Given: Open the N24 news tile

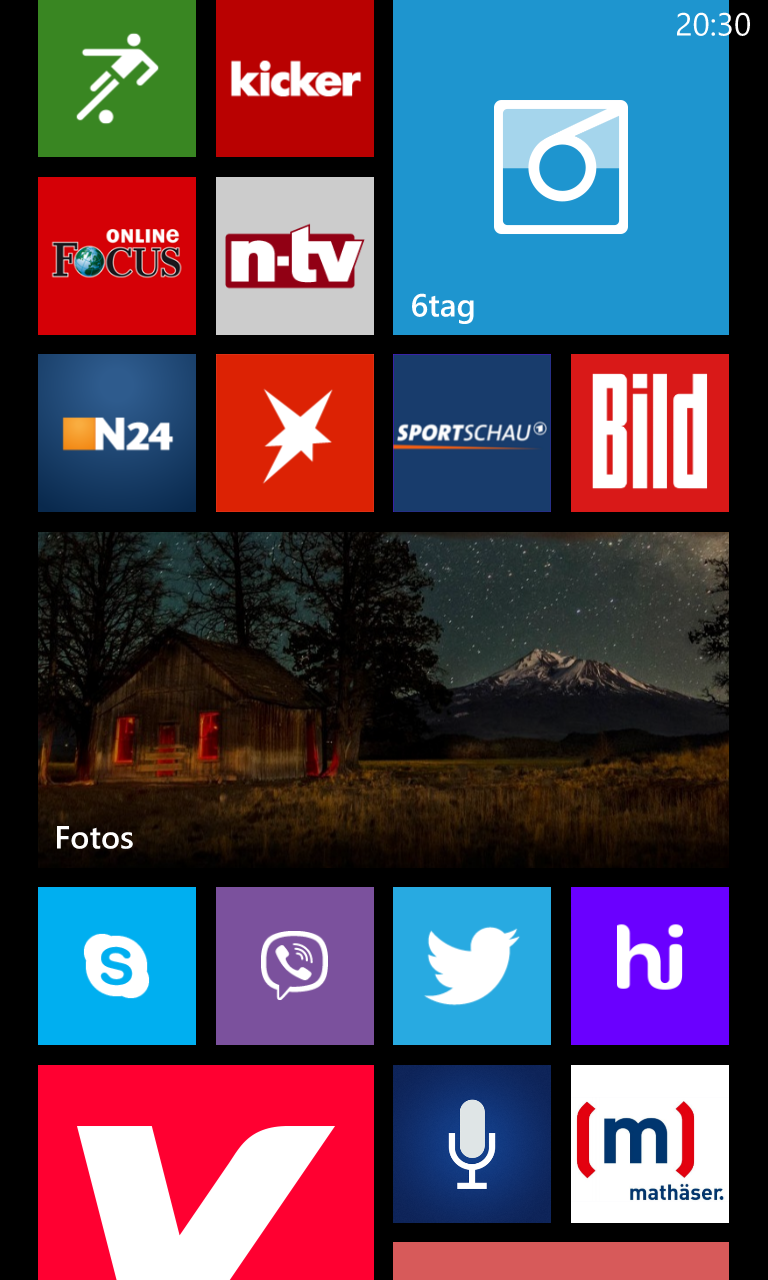Looking at the screenshot, I should coord(117,433).
